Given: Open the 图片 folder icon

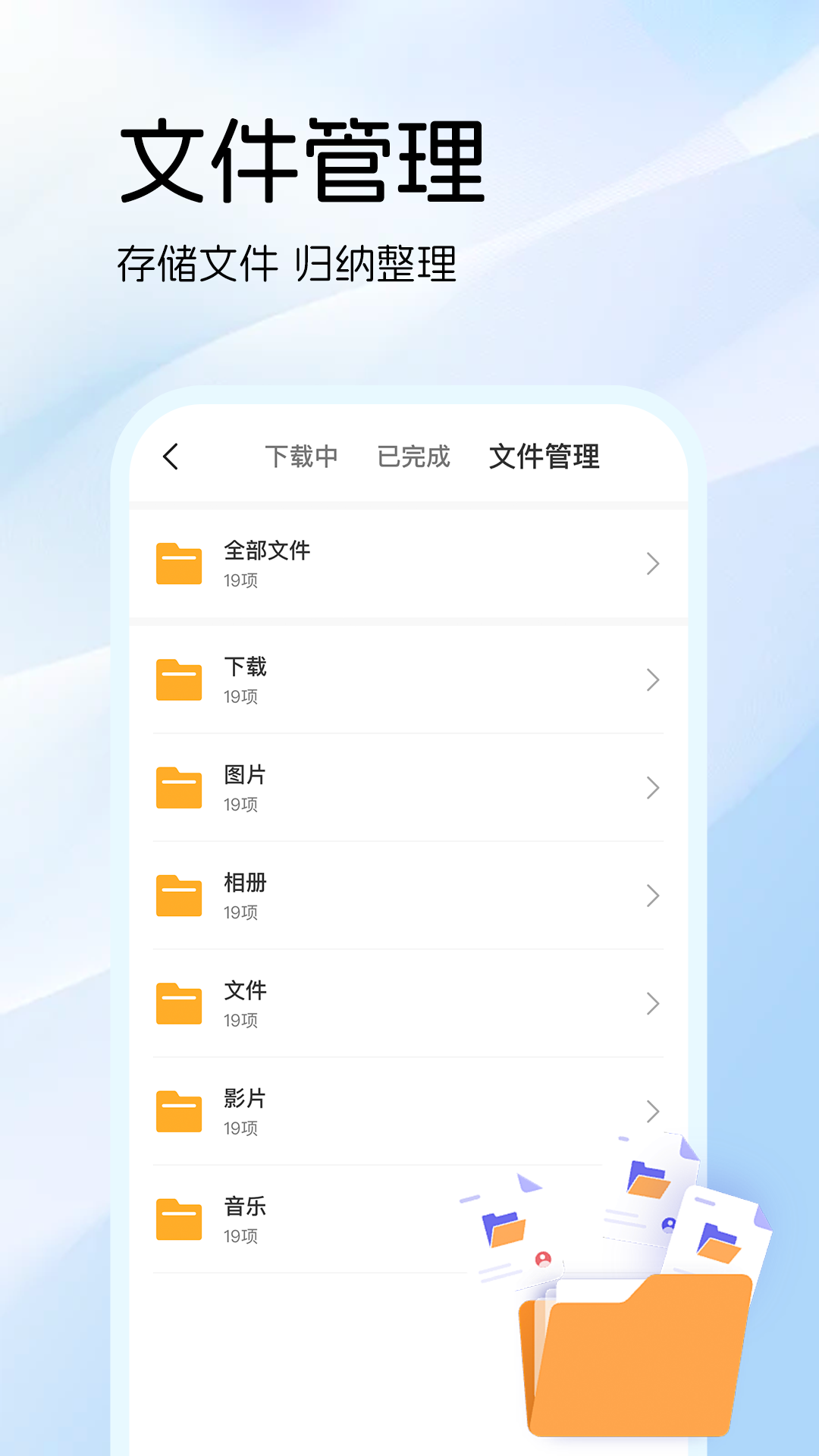Looking at the screenshot, I should [x=178, y=788].
